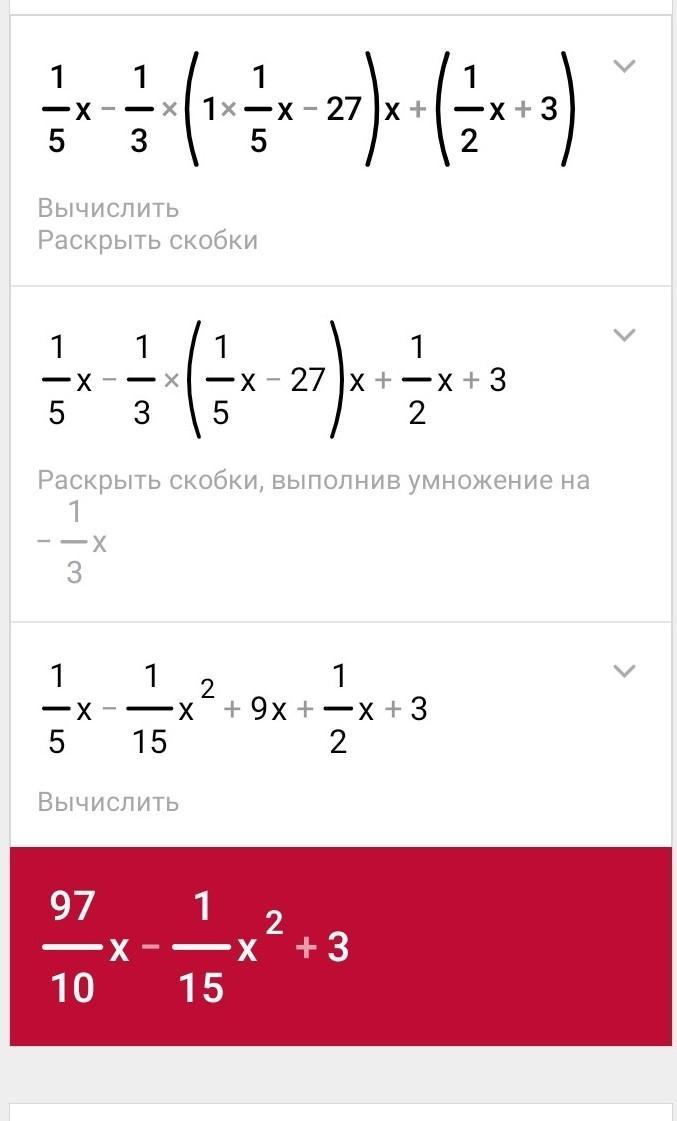Expand the step with the "(1/2 x + 3)" bracket
This screenshot has width=677, height=1121.
click(x=624, y=67)
